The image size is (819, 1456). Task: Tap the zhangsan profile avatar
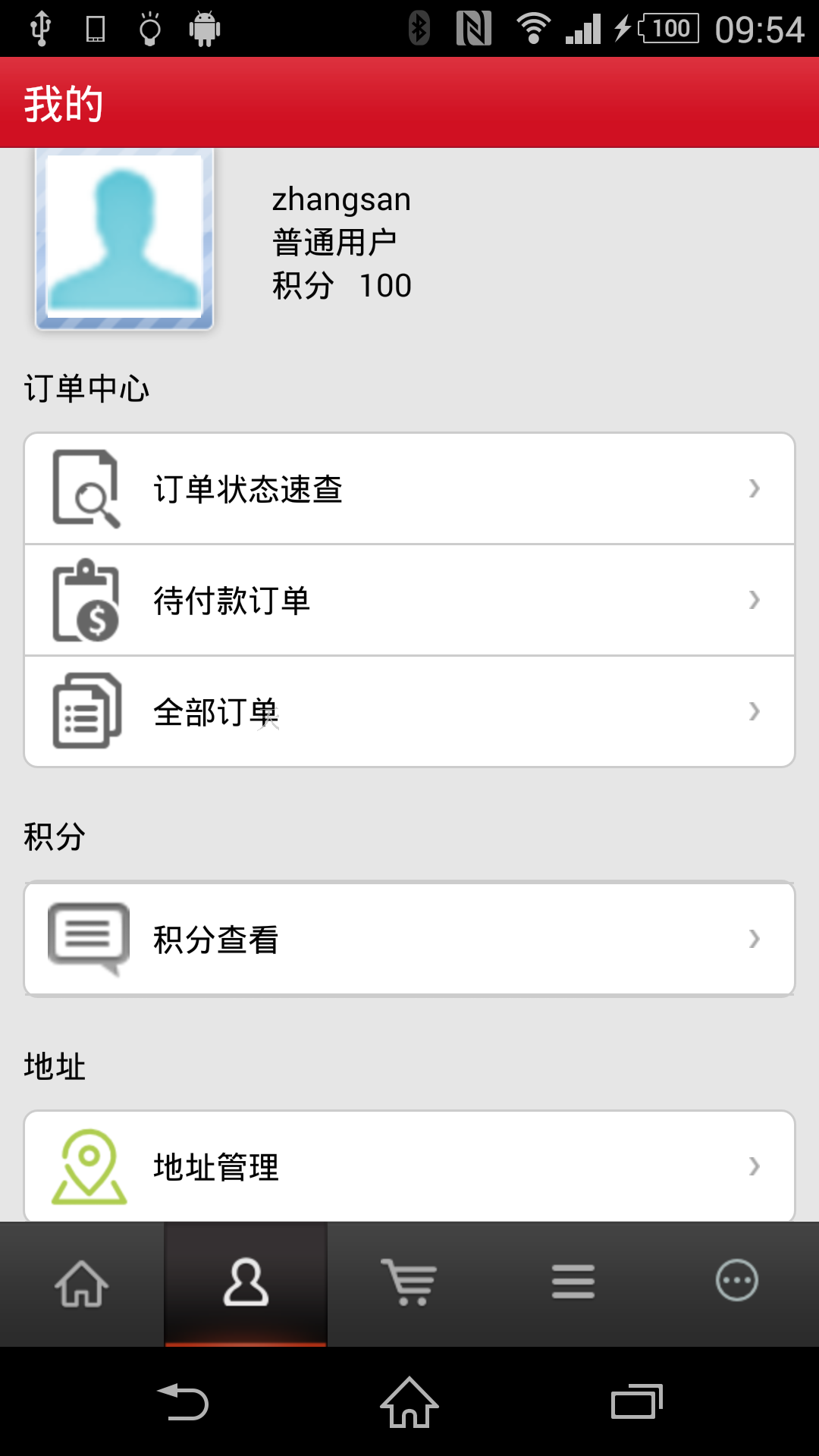point(124,238)
